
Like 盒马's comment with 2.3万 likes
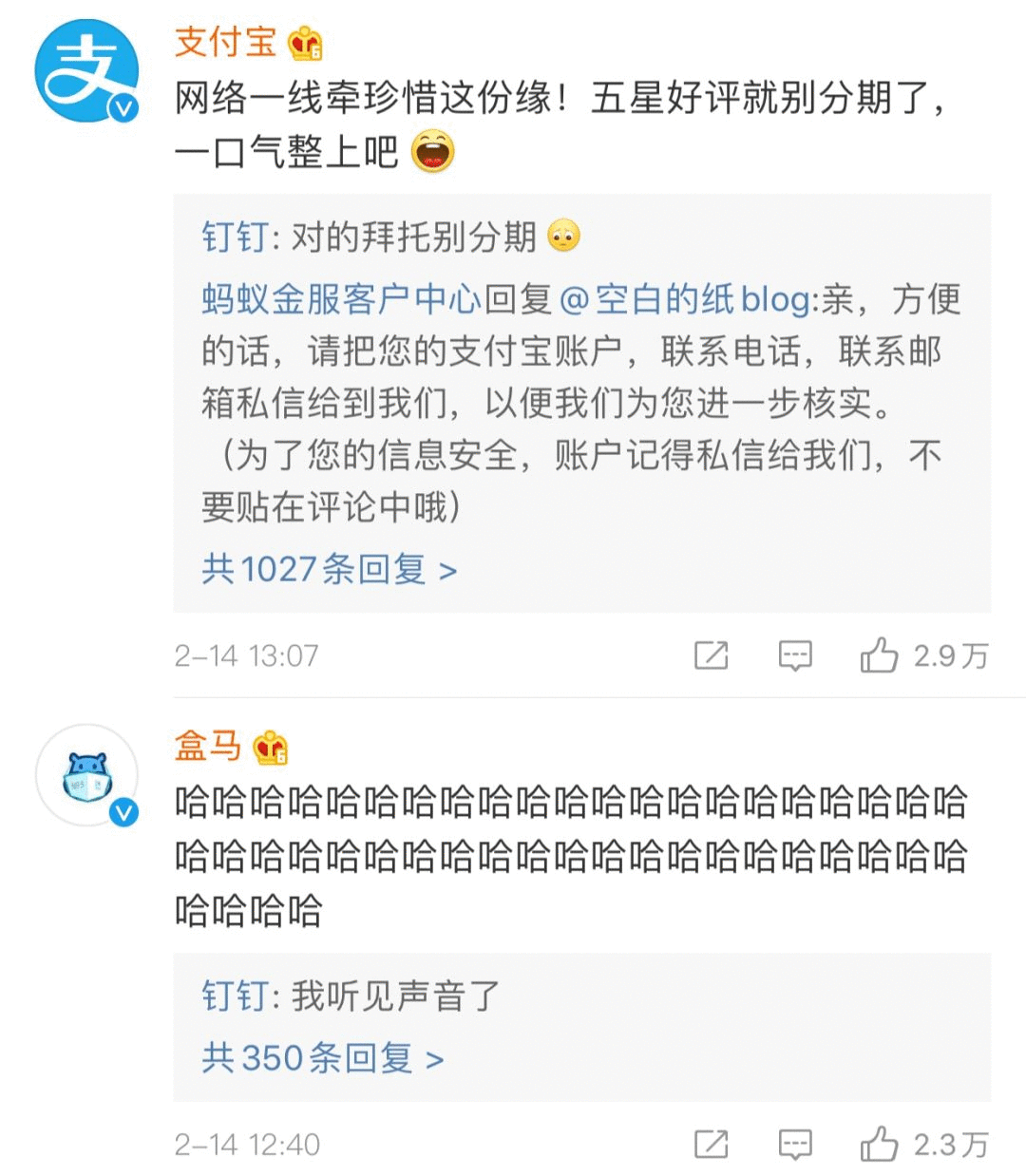pyautogui.click(x=880, y=1145)
